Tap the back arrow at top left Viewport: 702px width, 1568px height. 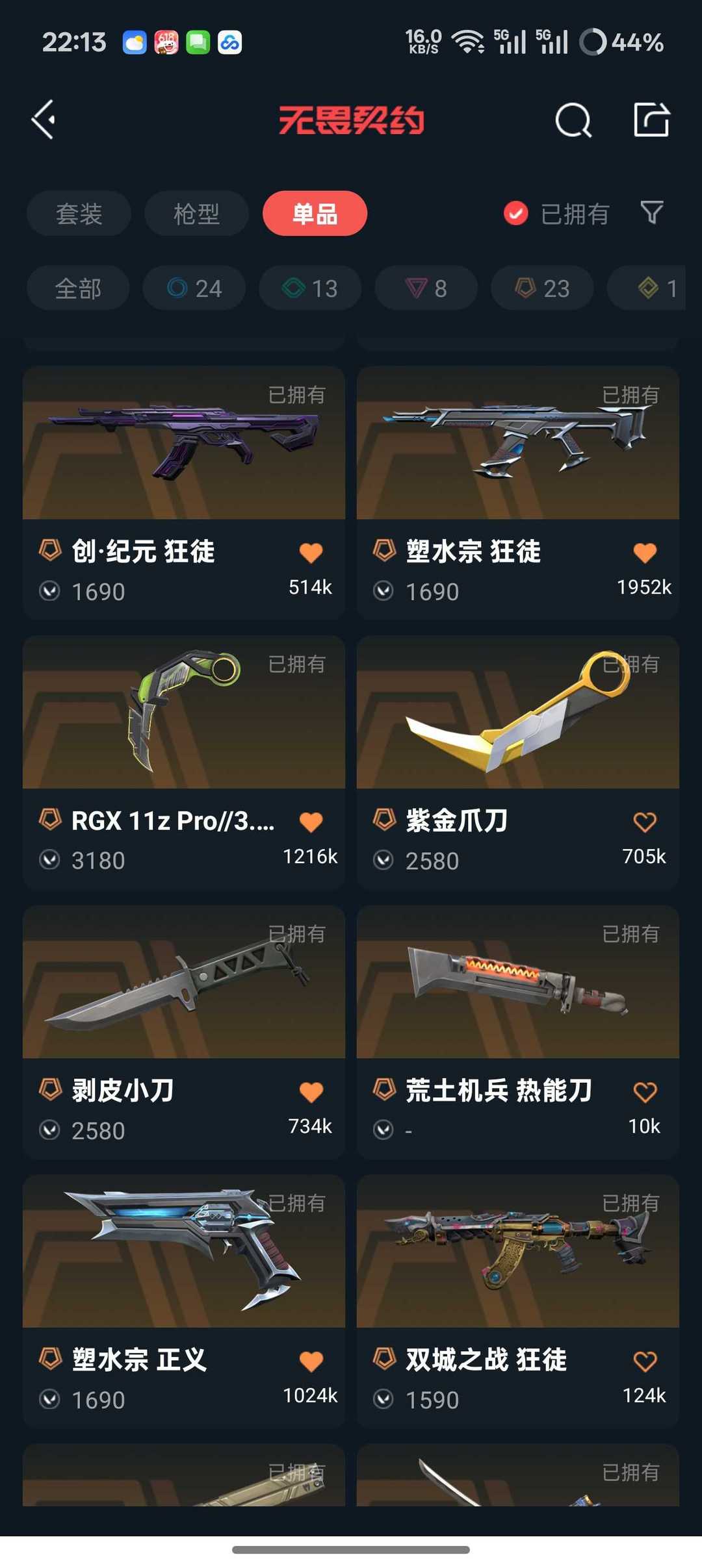pos(42,120)
